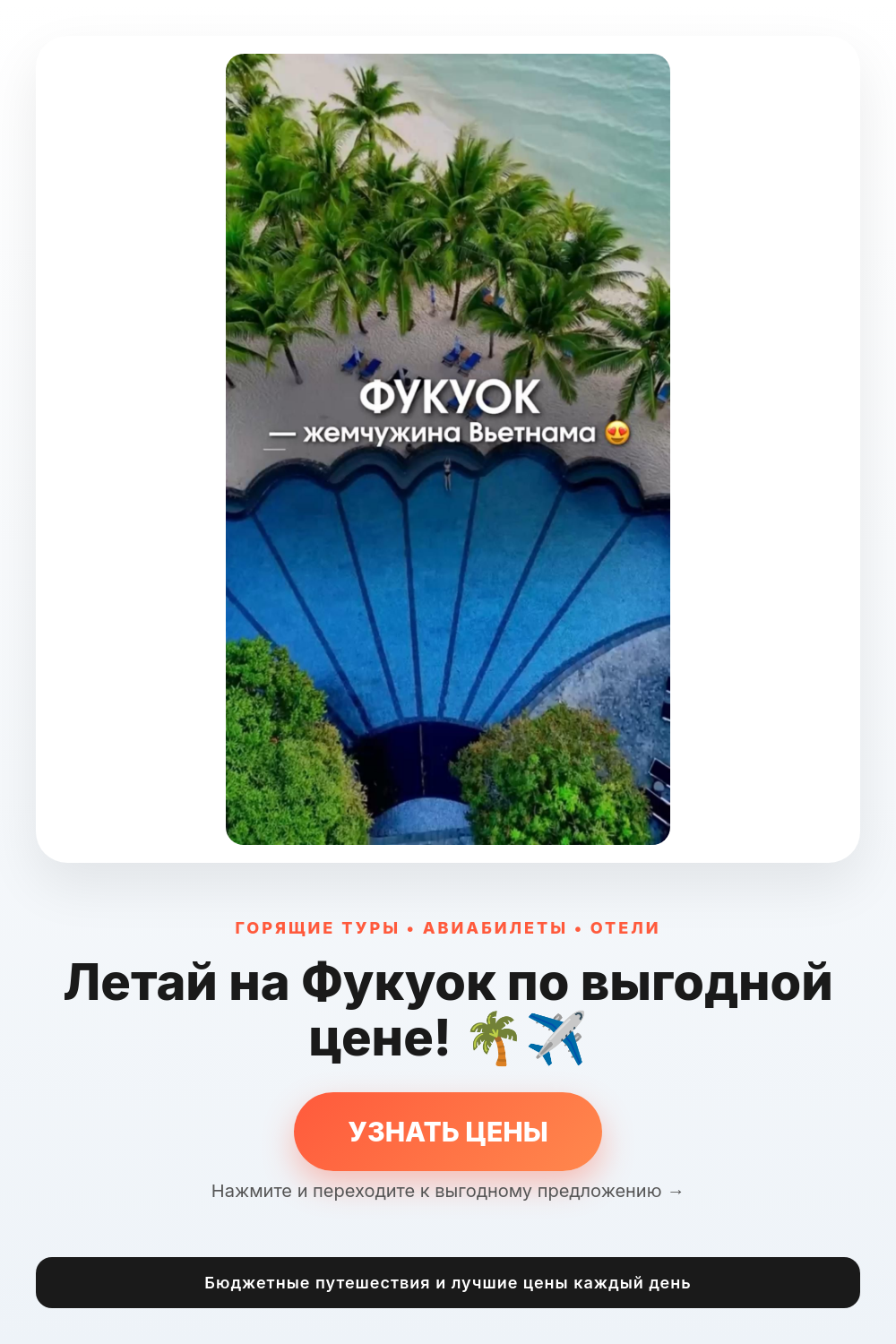Tap the УЗНАТЬ ЦЕНЫ button
The image size is (896, 1344).
pos(448,1131)
